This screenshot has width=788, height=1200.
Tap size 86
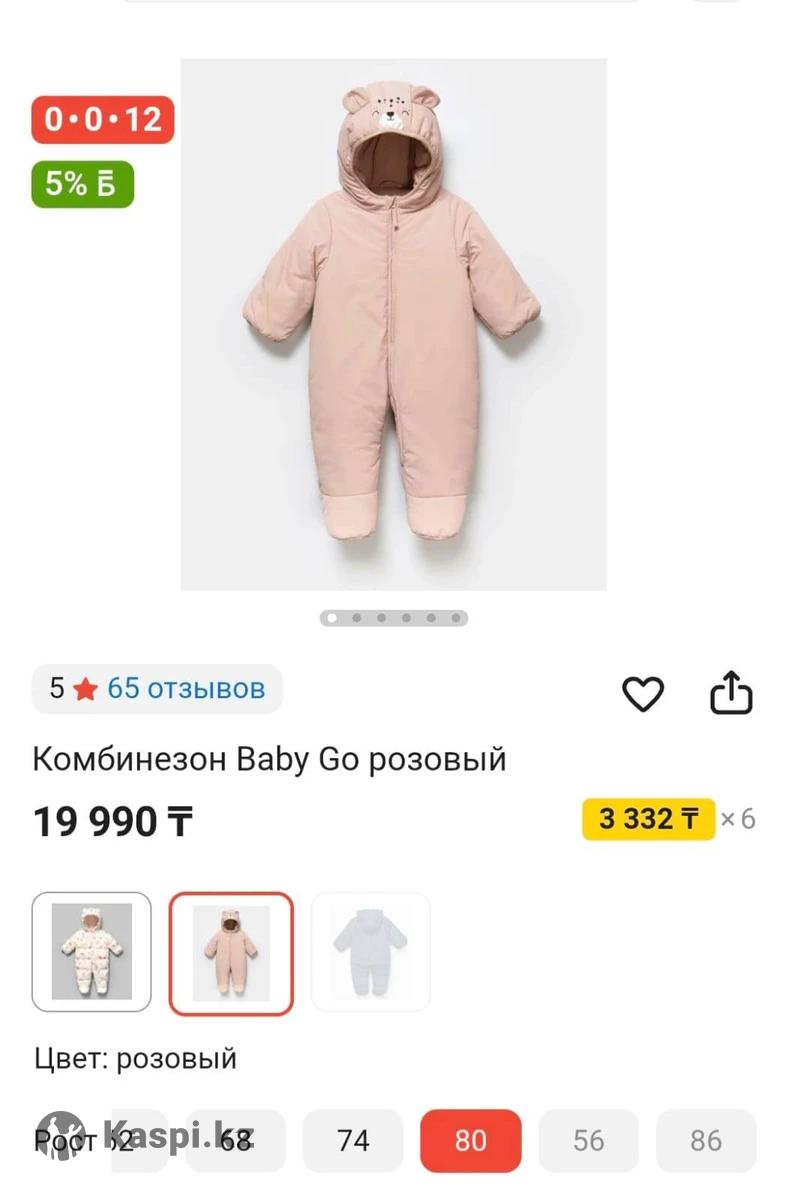705,1140
